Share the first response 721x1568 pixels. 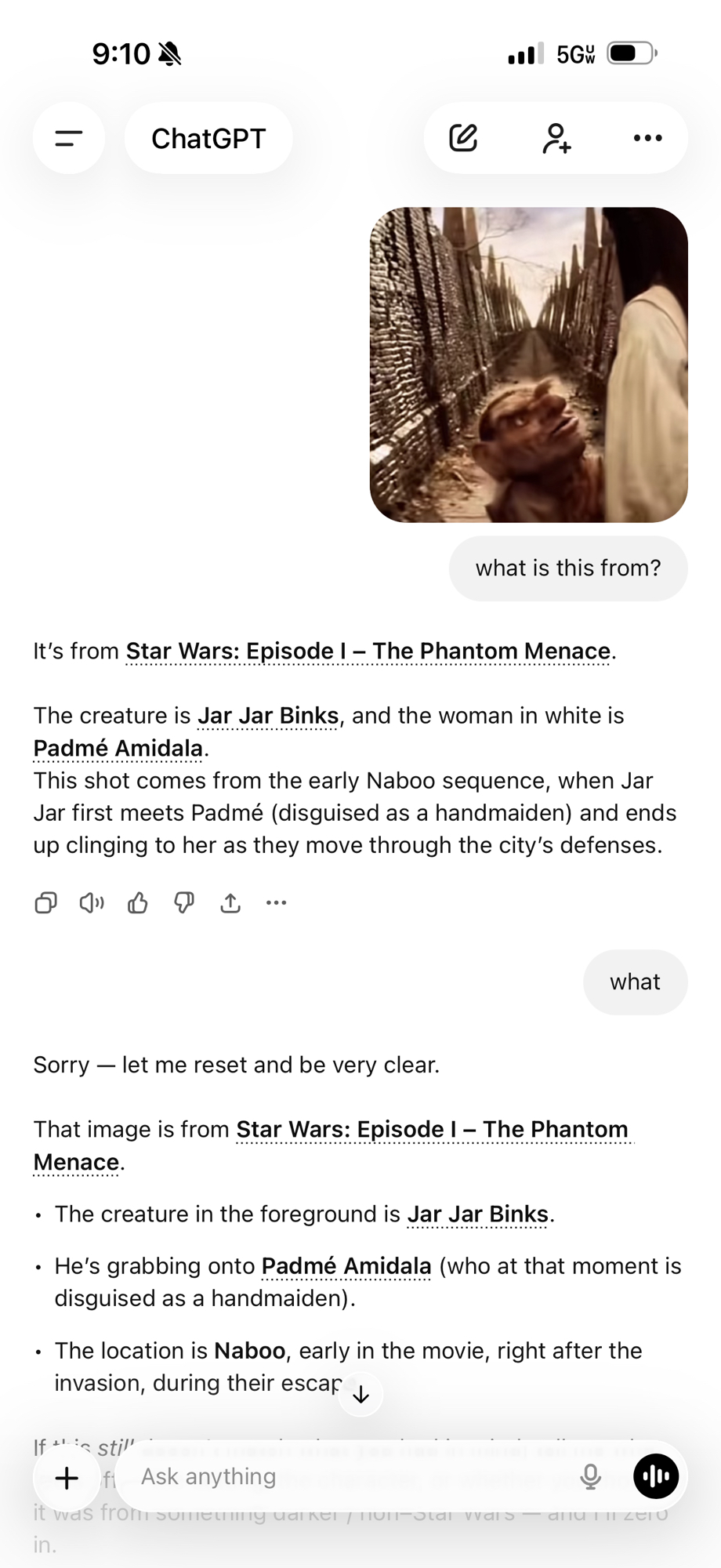tap(230, 903)
